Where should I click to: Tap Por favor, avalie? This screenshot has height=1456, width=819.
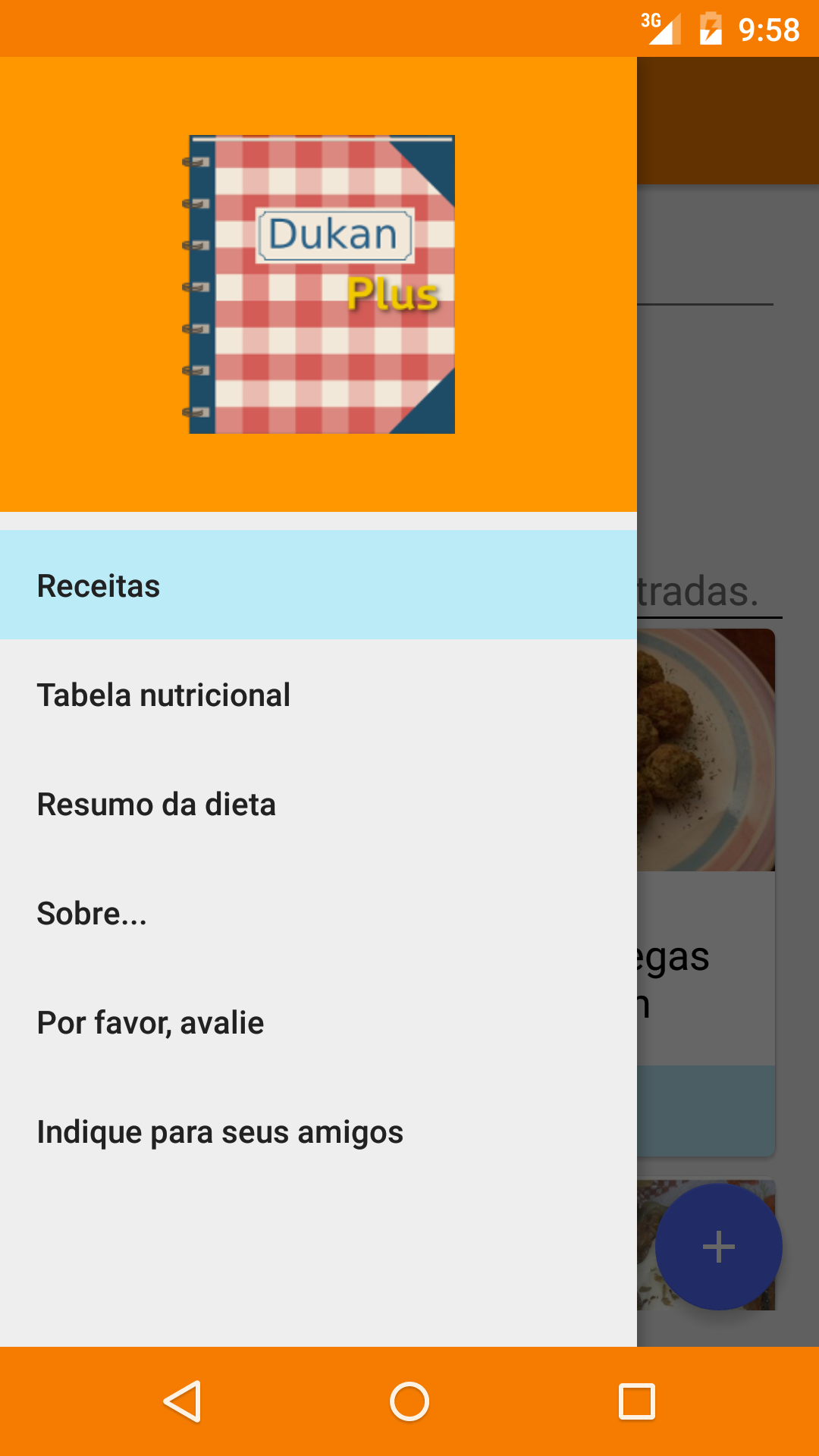(x=318, y=1021)
